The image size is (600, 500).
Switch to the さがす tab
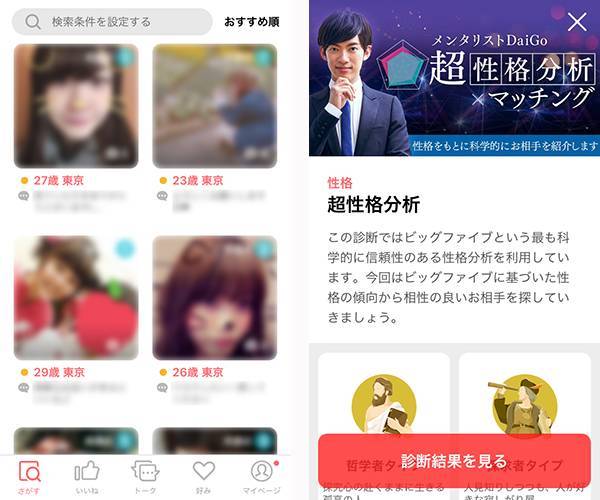(x=30, y=475)
